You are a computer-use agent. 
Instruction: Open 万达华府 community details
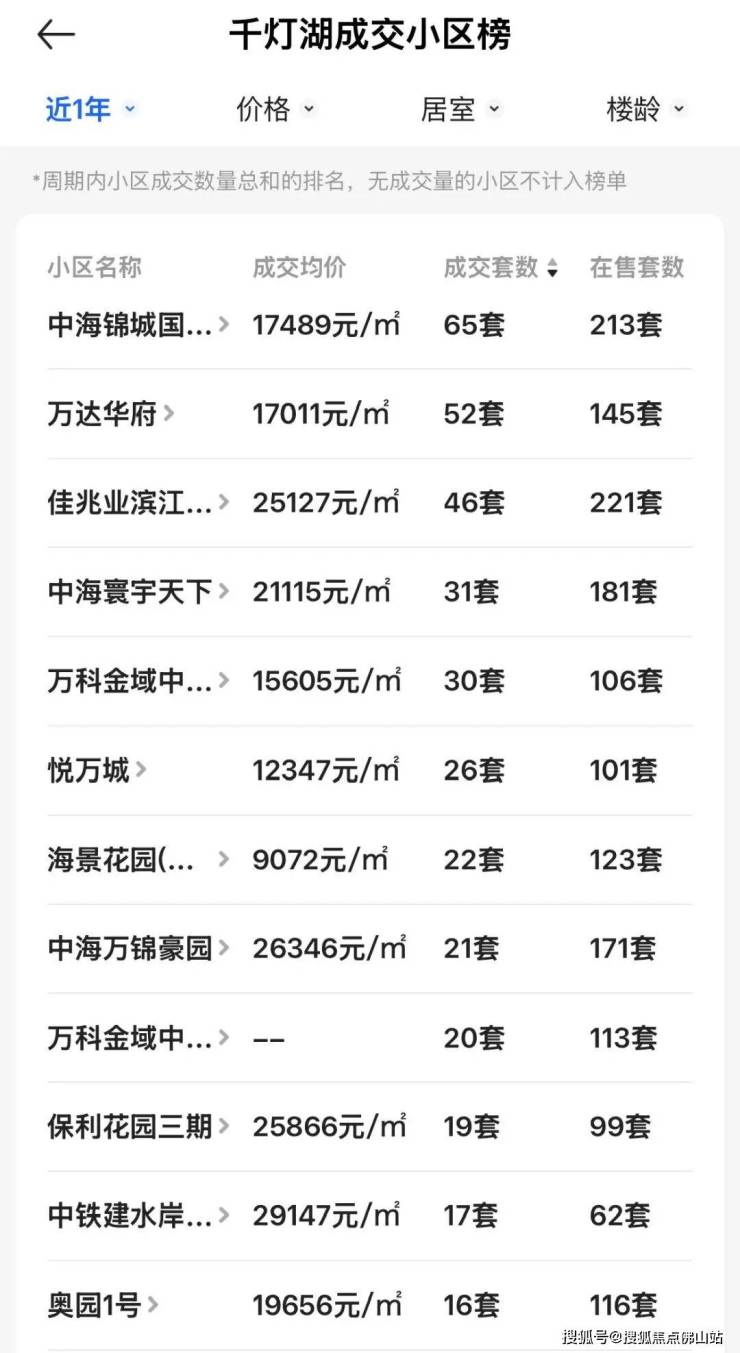(x=110, y=413)
